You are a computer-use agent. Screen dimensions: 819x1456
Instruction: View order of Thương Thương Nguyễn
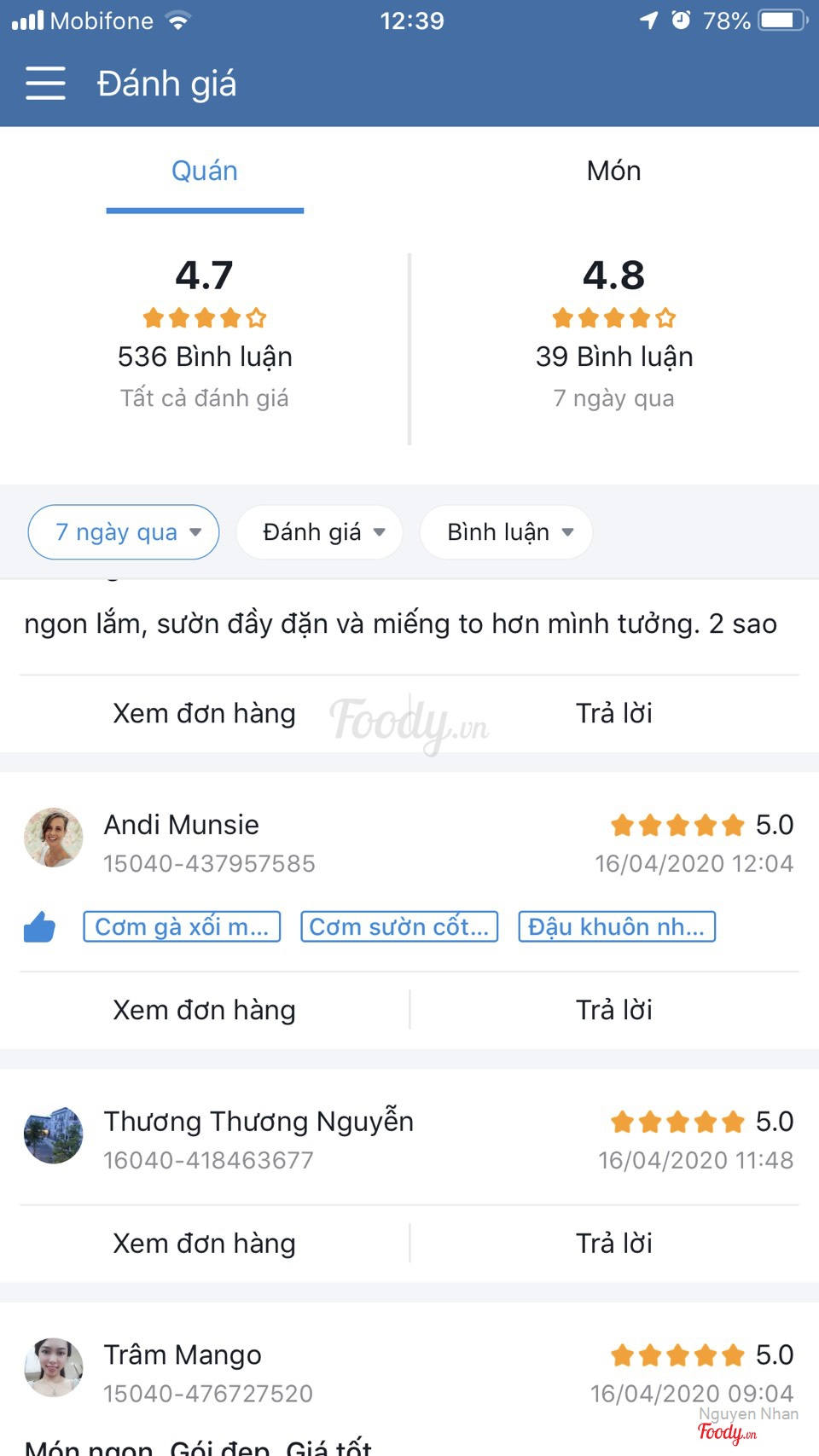tap(205, 1244)
